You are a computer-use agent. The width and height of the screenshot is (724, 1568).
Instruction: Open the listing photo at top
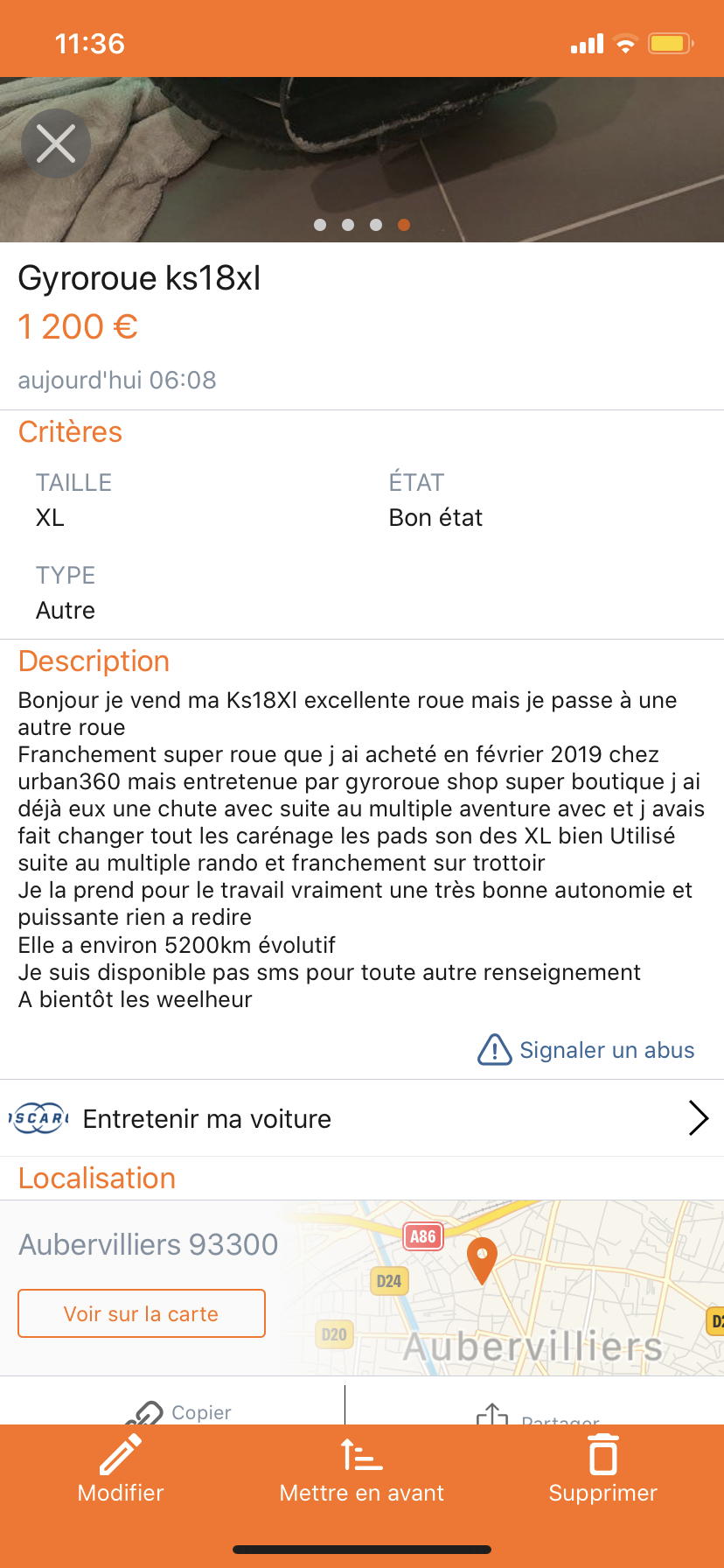click(362, 159)
